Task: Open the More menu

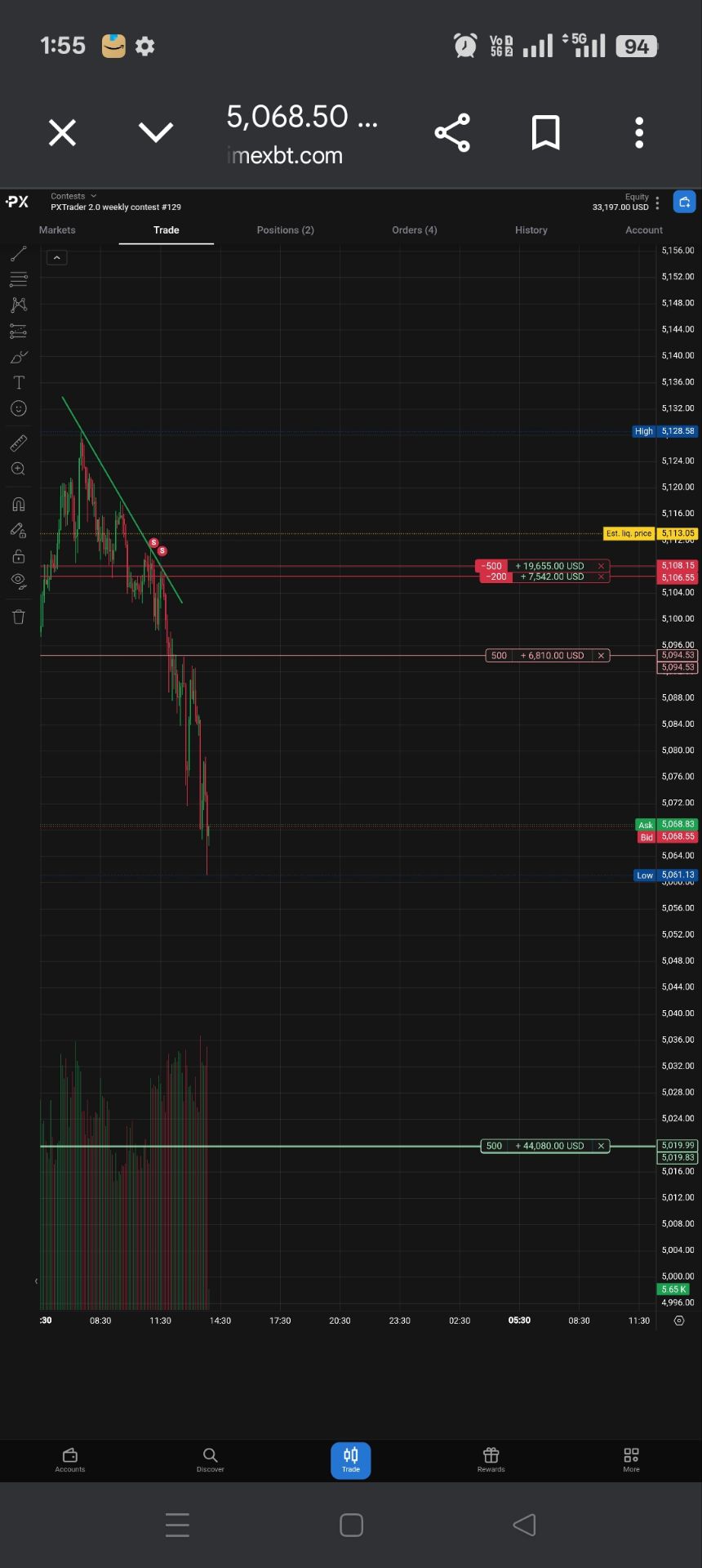Action: pos(631,1459)
